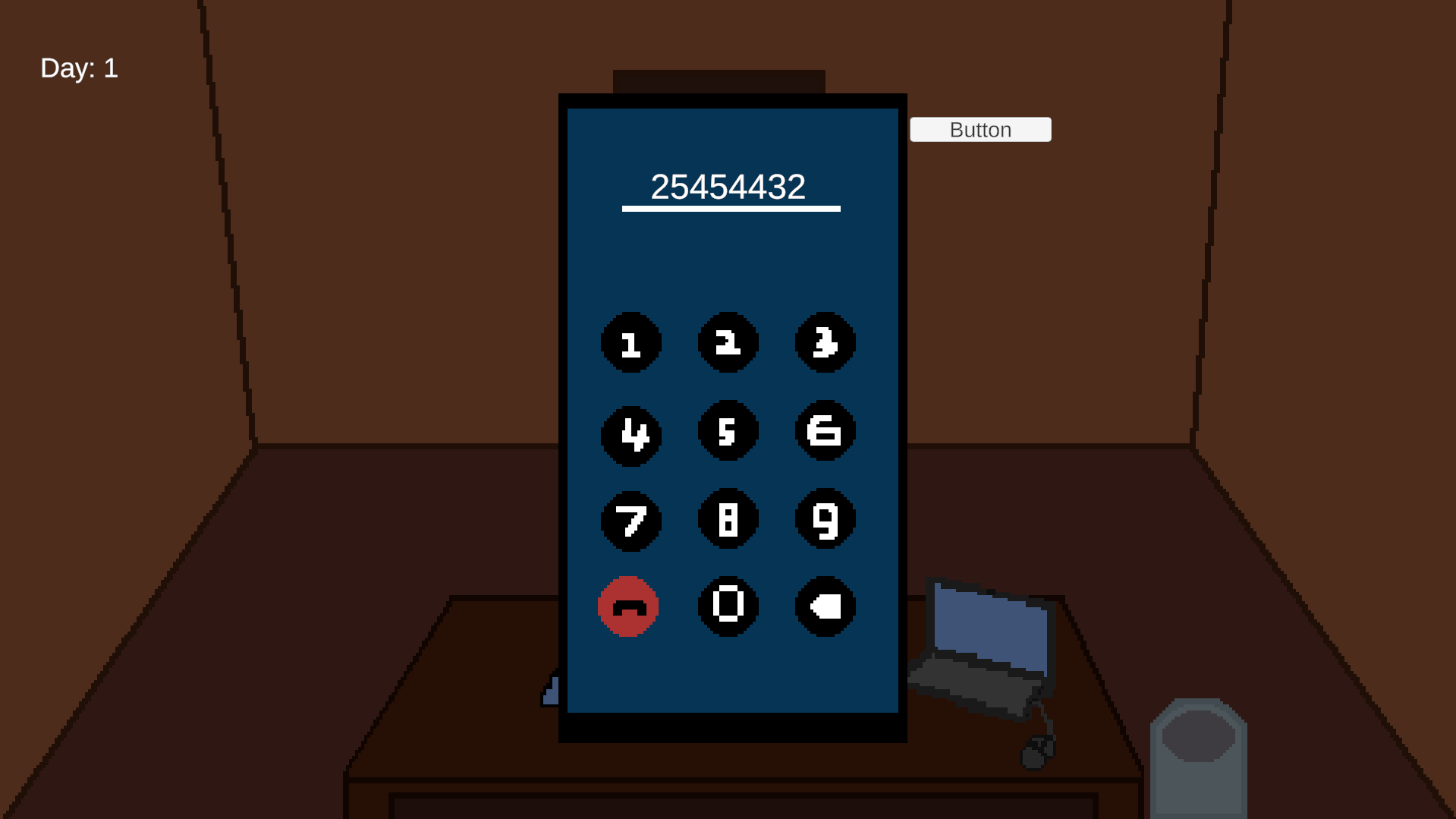
Task: Click the white Button beside the phone
Action: pos(980,130)
